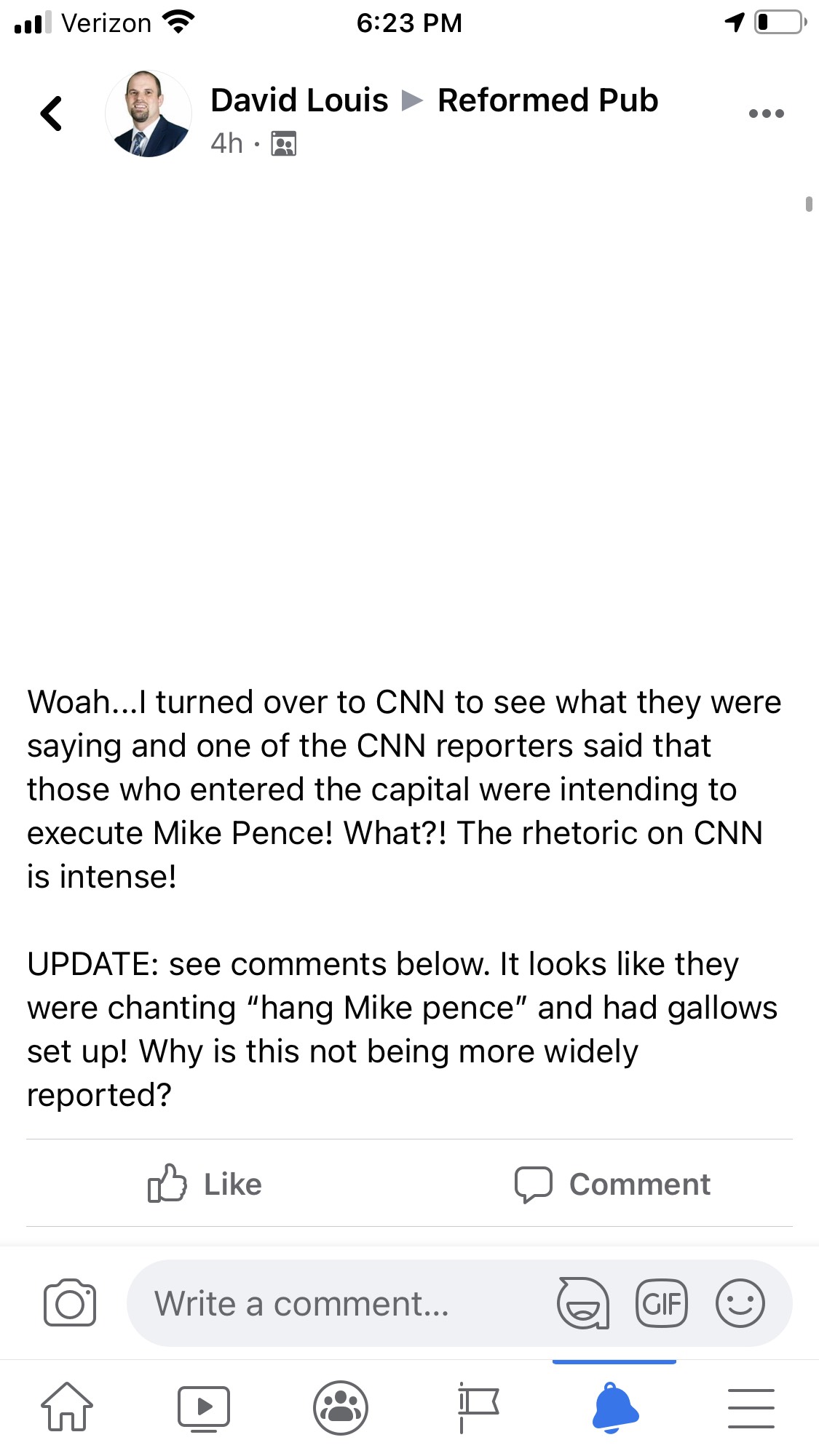Go back to the previous screen

(51, 114)
